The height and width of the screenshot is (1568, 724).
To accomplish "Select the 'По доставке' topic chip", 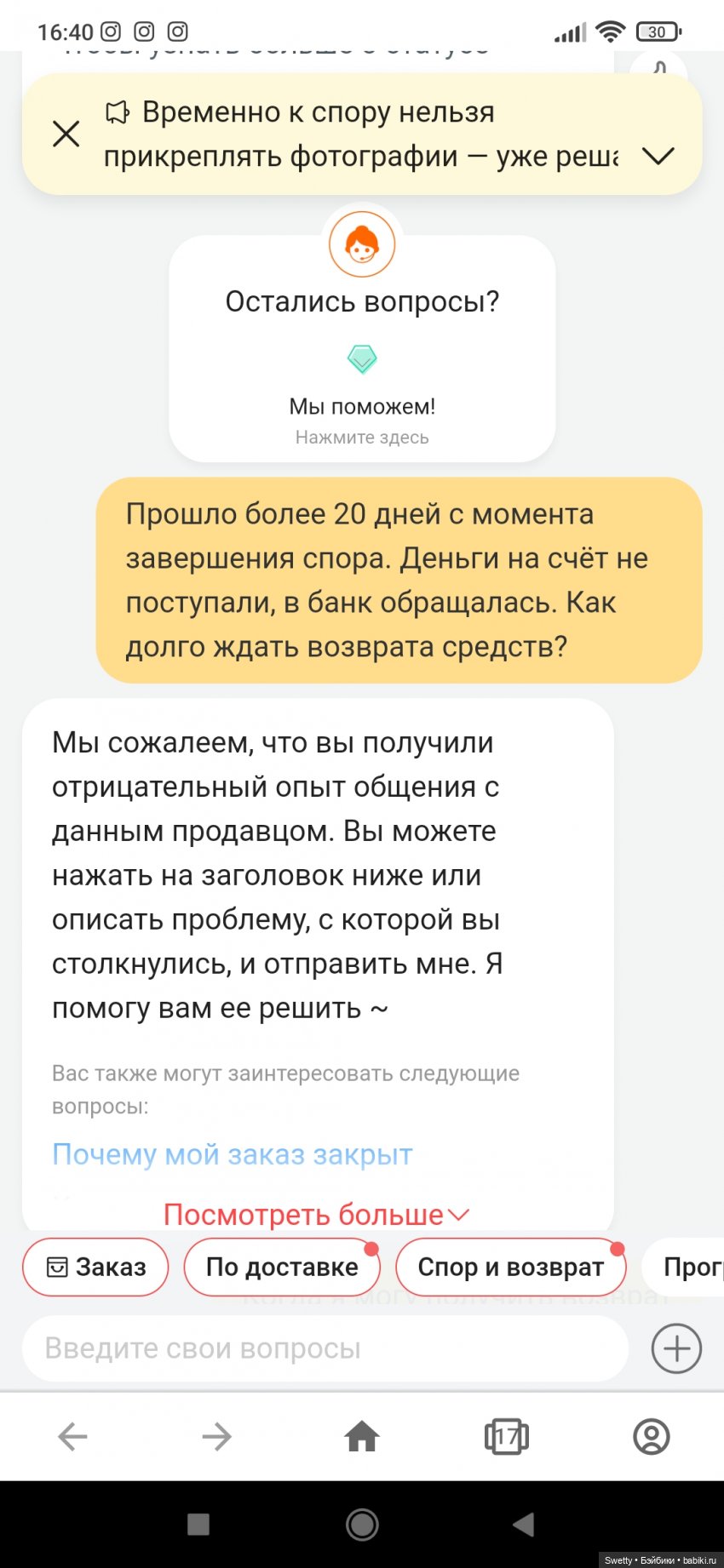I will pyautogui.click(x=282, y=1267).
